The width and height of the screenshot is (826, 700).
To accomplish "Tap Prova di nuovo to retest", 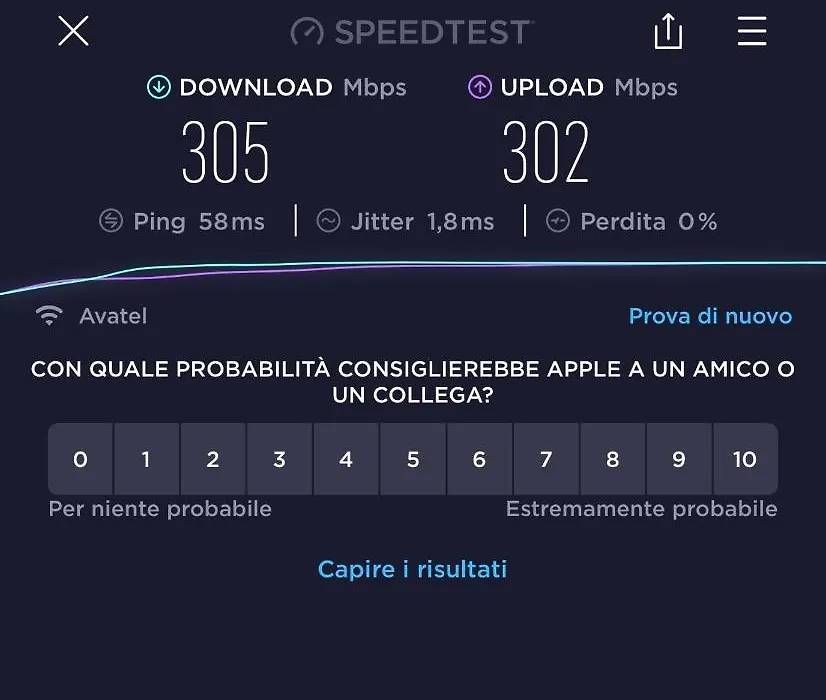I will point(710,316).
